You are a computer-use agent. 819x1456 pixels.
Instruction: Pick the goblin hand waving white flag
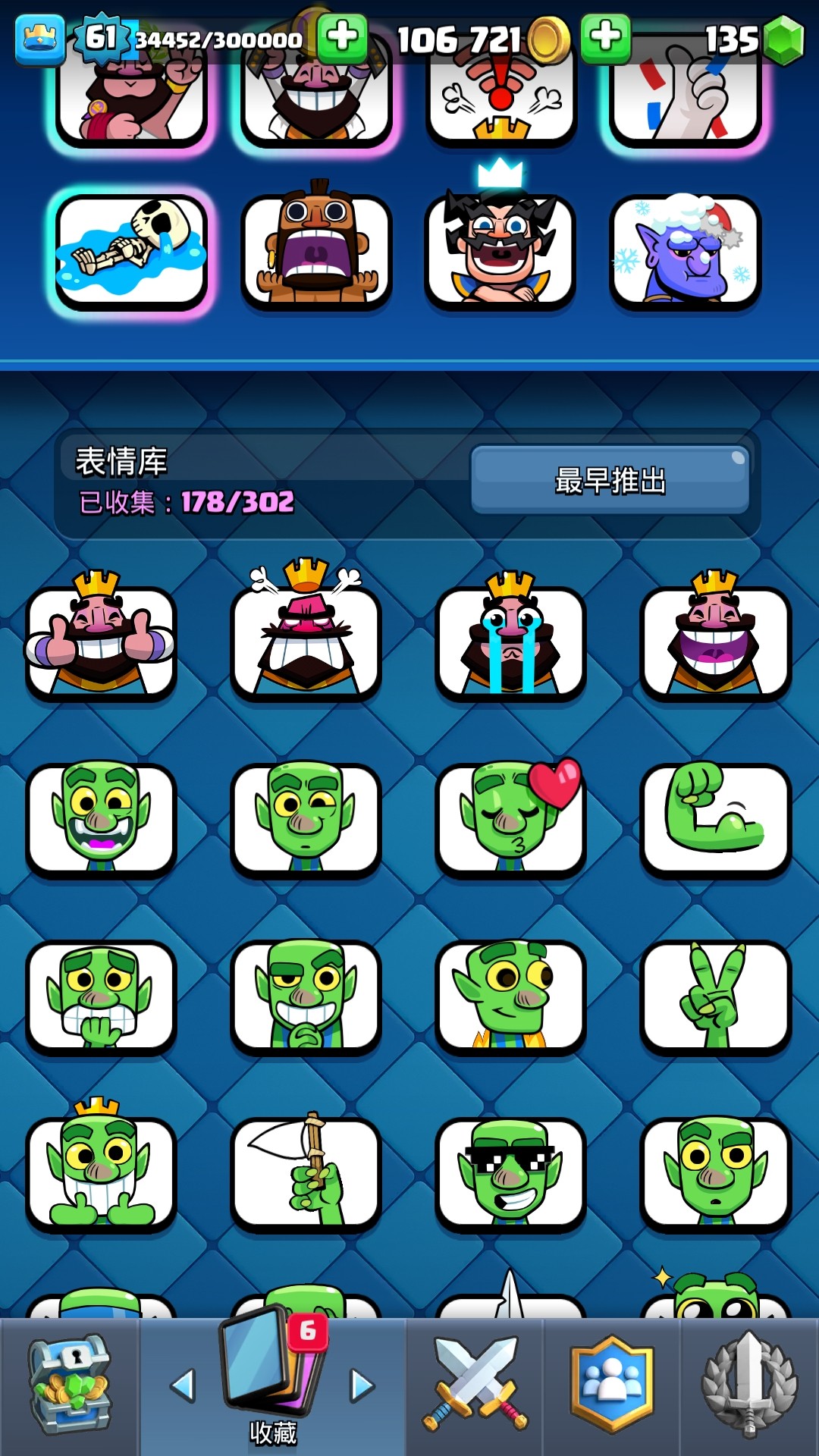pos(306,1173)
